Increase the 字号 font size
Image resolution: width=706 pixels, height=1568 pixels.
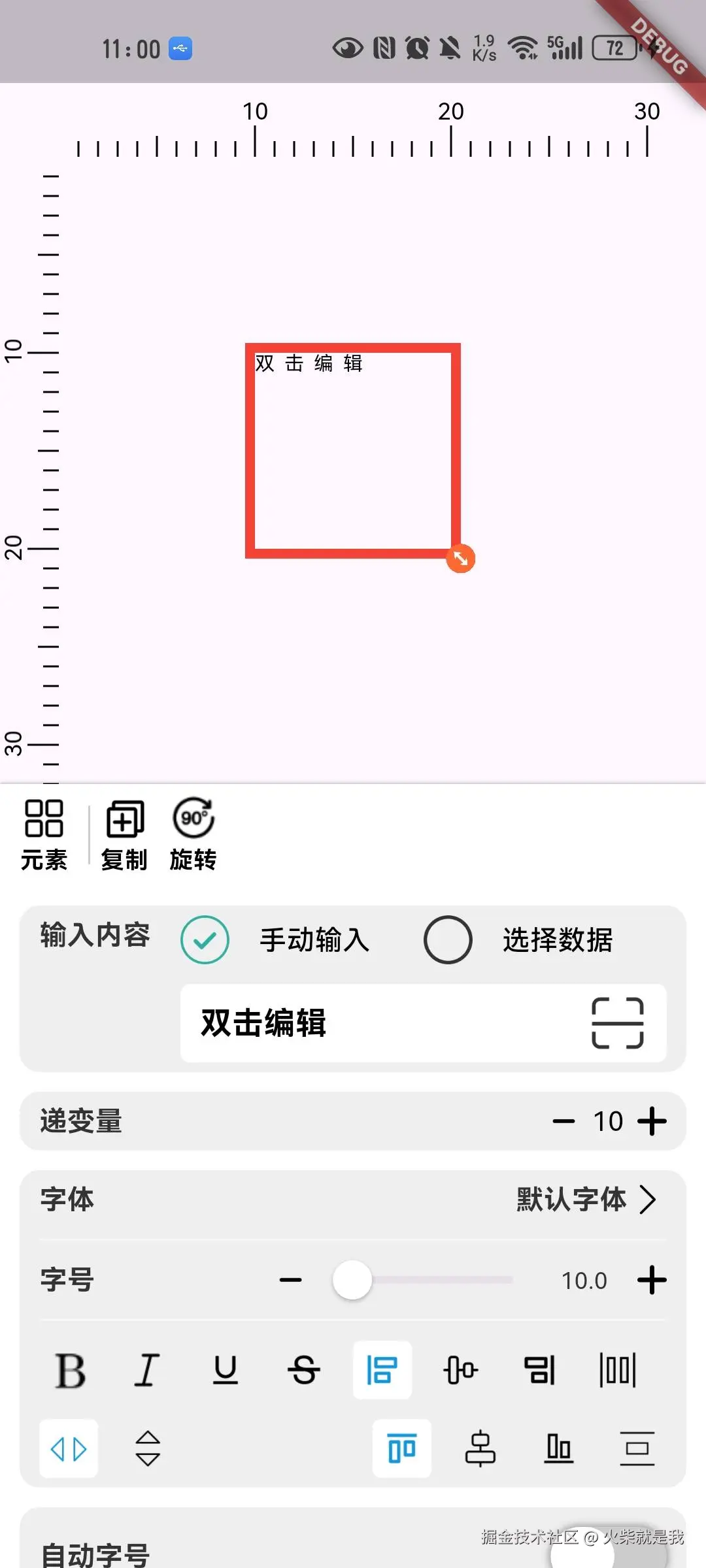coord(652,1280)
